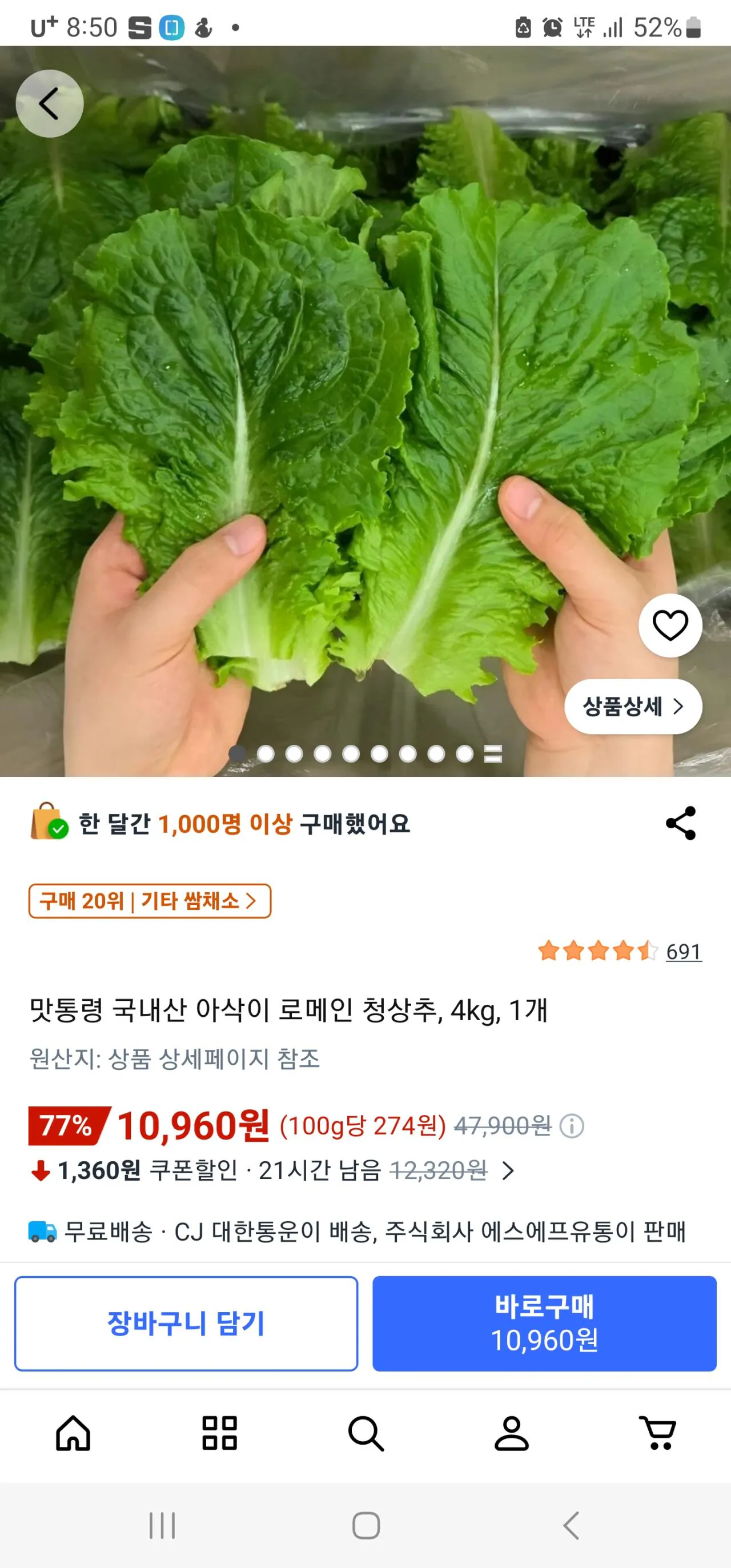This screenshot has height=1568, width=731.
Task: Add this lettuce to the wishlist heart
Action: (x=669, y=624)
